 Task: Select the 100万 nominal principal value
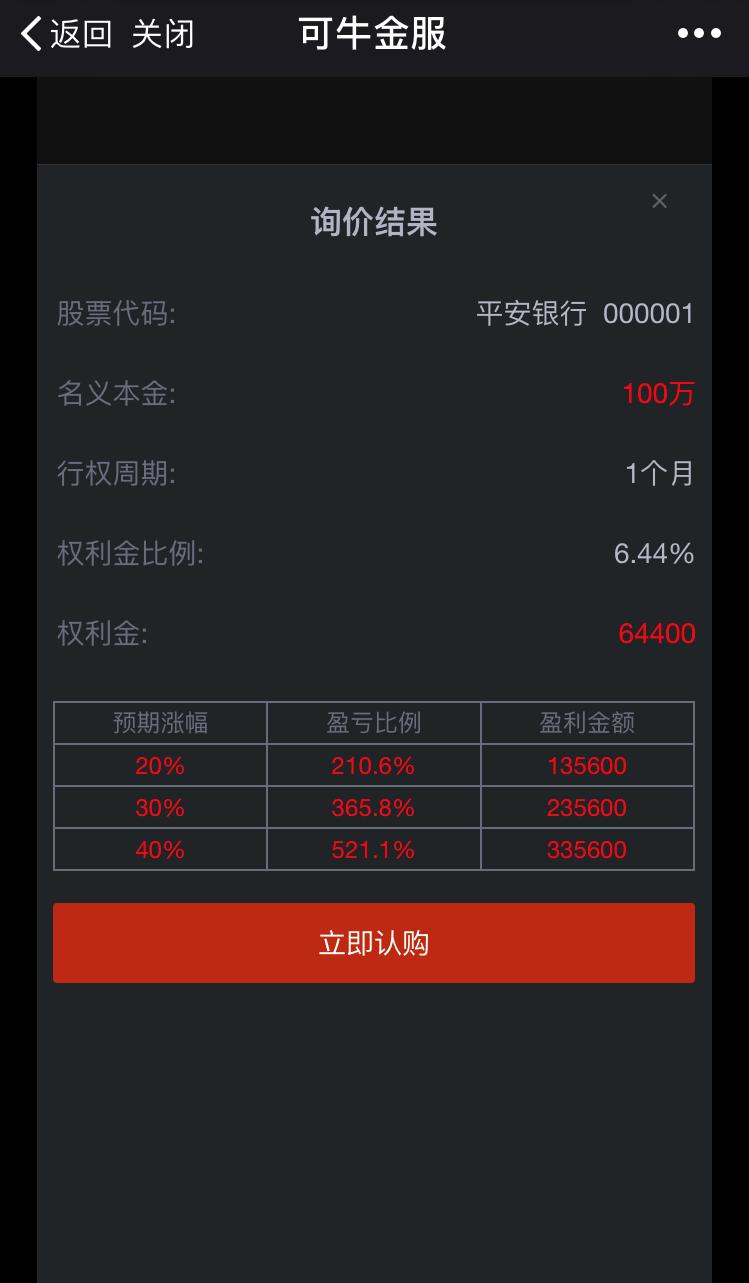657,394
